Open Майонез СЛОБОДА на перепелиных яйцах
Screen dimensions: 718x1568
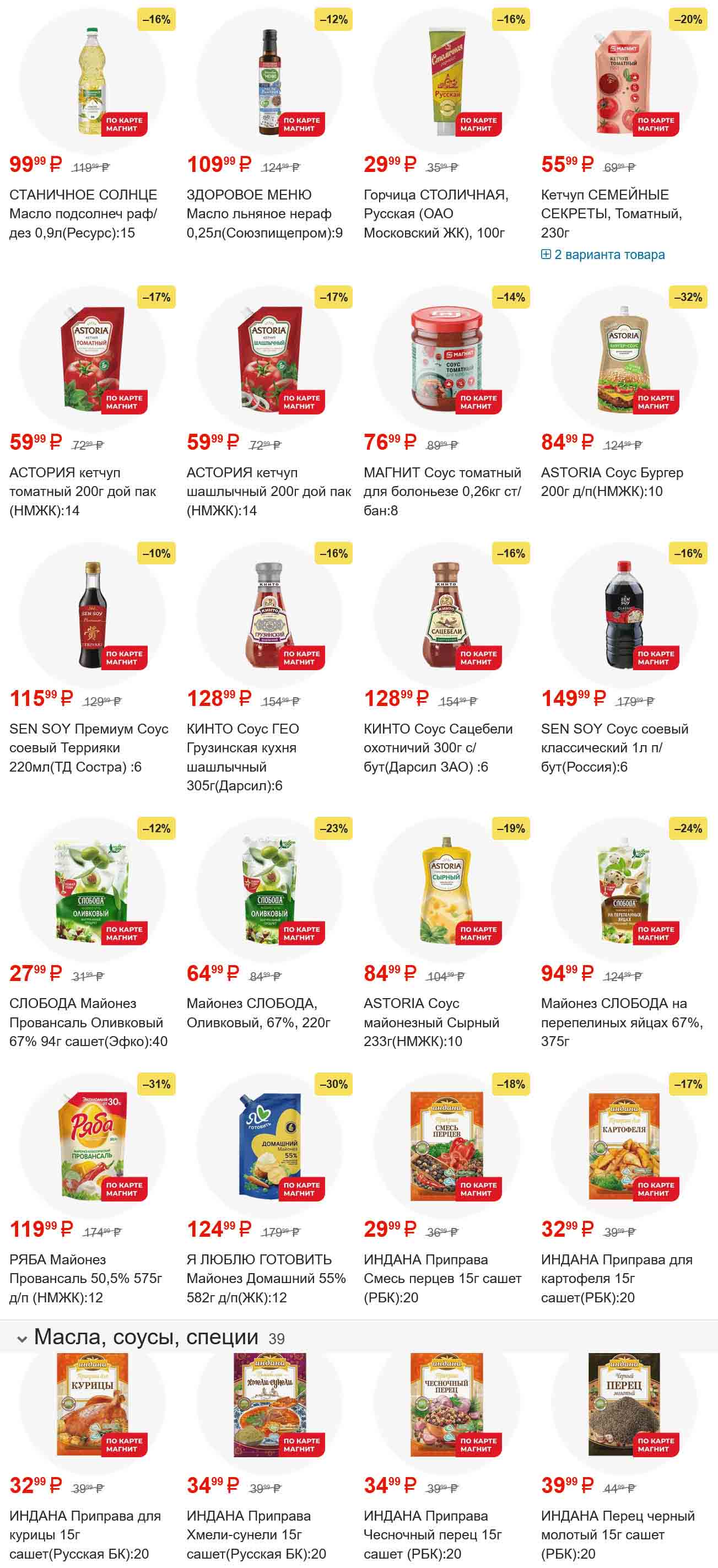(x=621, y=1022)
